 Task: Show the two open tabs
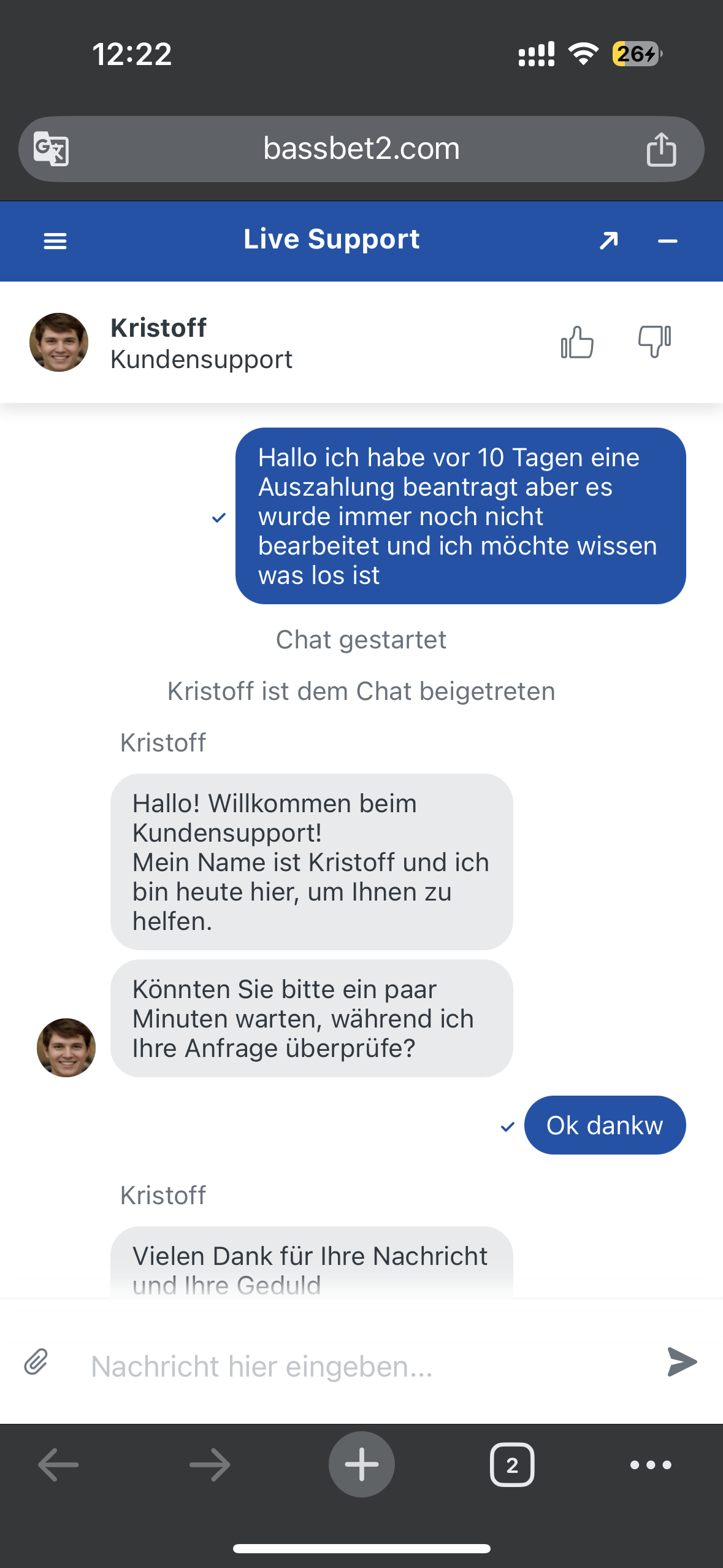pyautogui.click(x=512, y=1464)
